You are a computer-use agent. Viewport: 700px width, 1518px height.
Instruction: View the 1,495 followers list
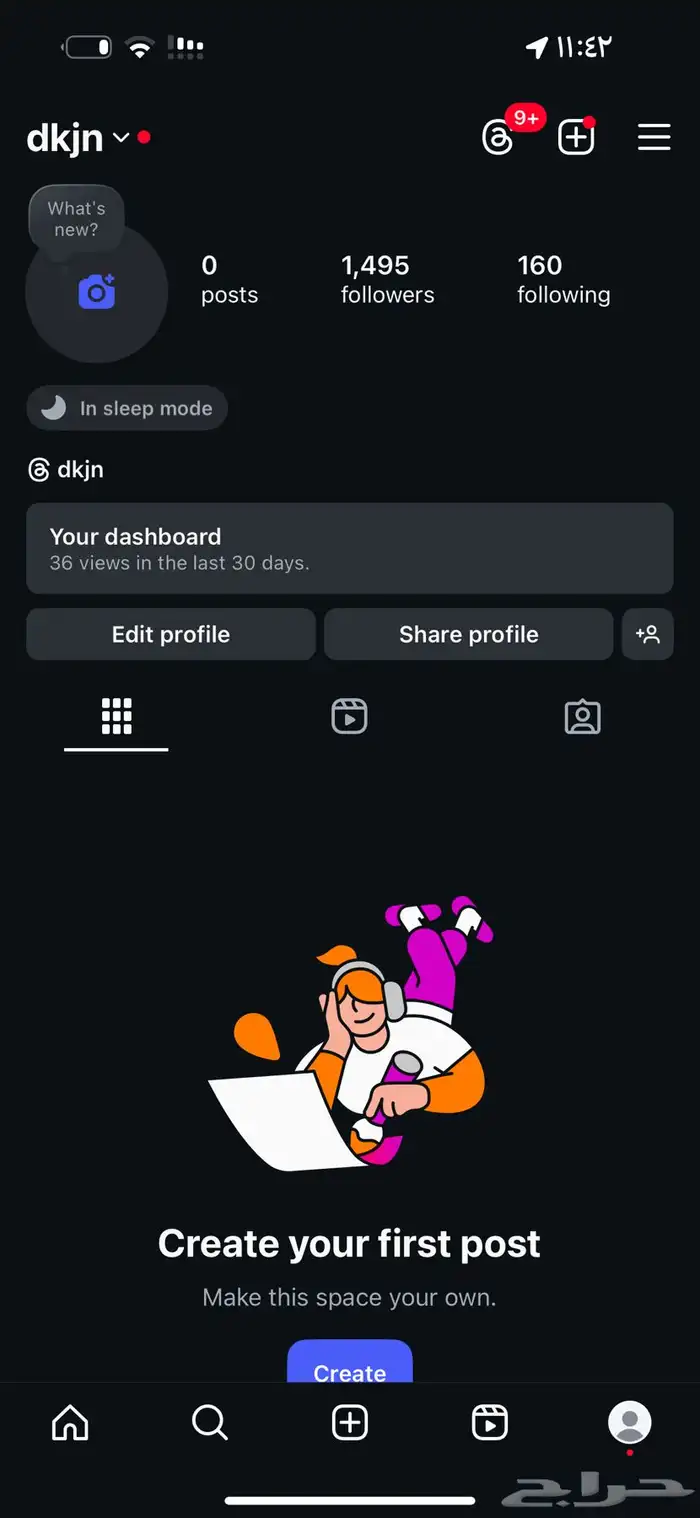point(387,279)
